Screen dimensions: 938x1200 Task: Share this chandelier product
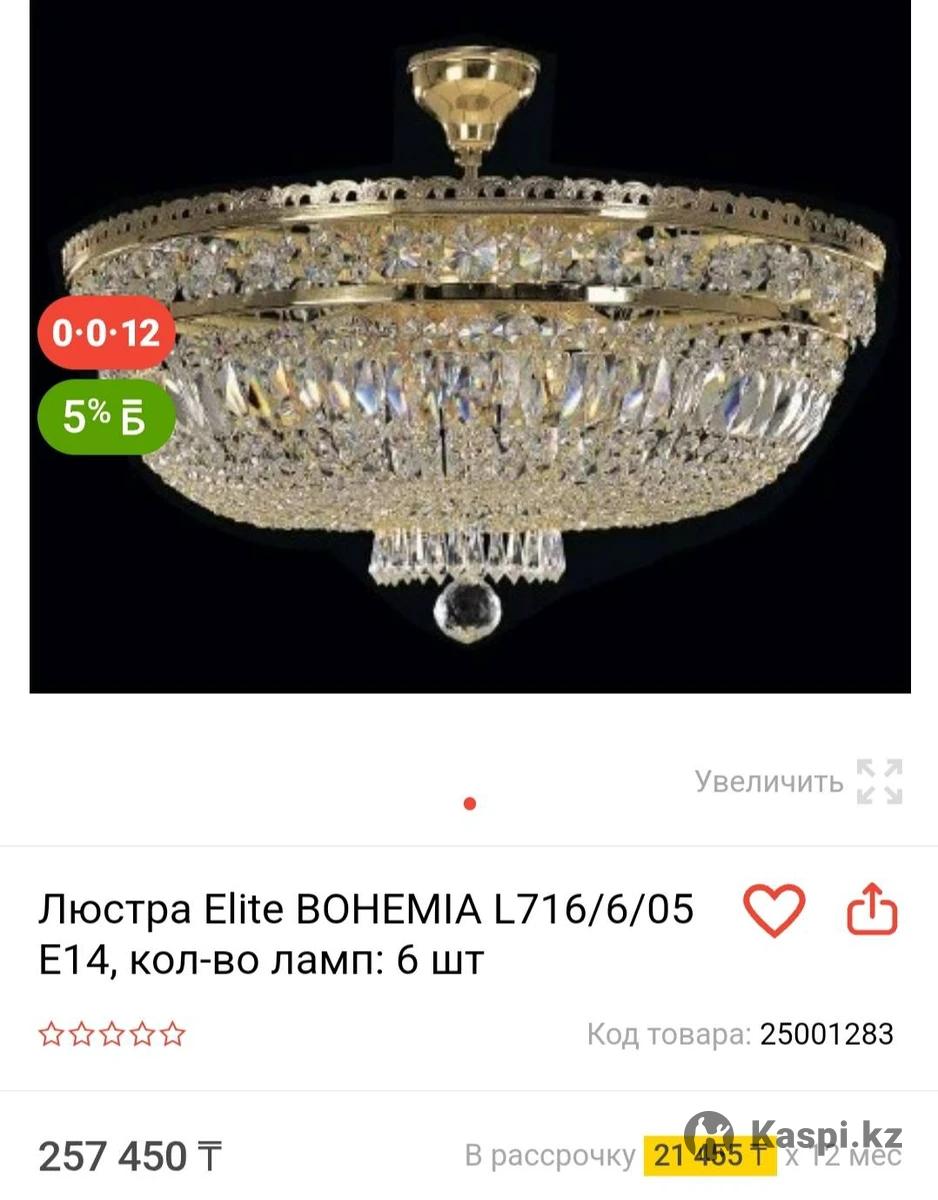pyautogui.click(x=872, y=910)
